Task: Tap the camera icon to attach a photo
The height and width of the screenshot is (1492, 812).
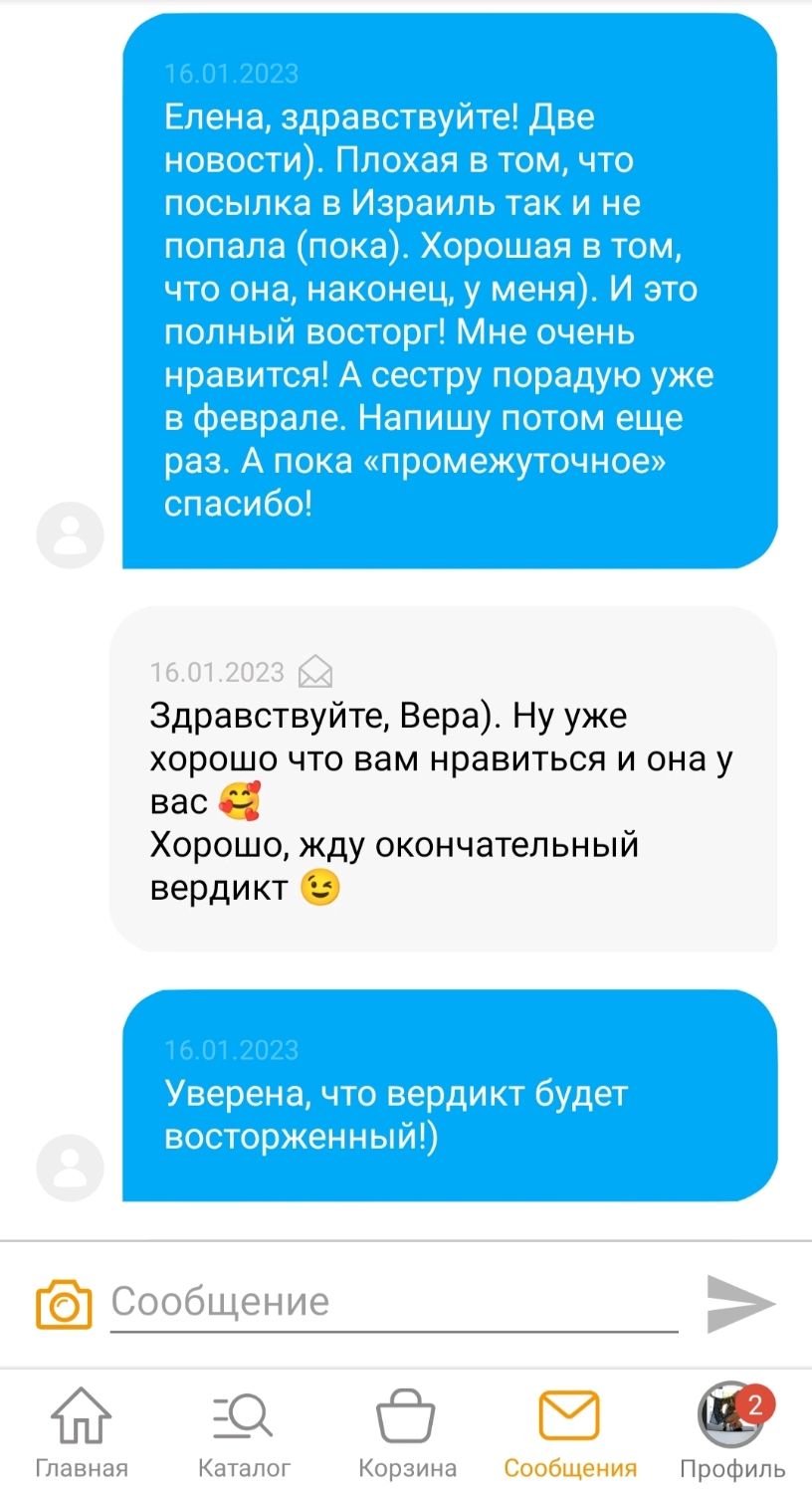Action: point(64,1304)
